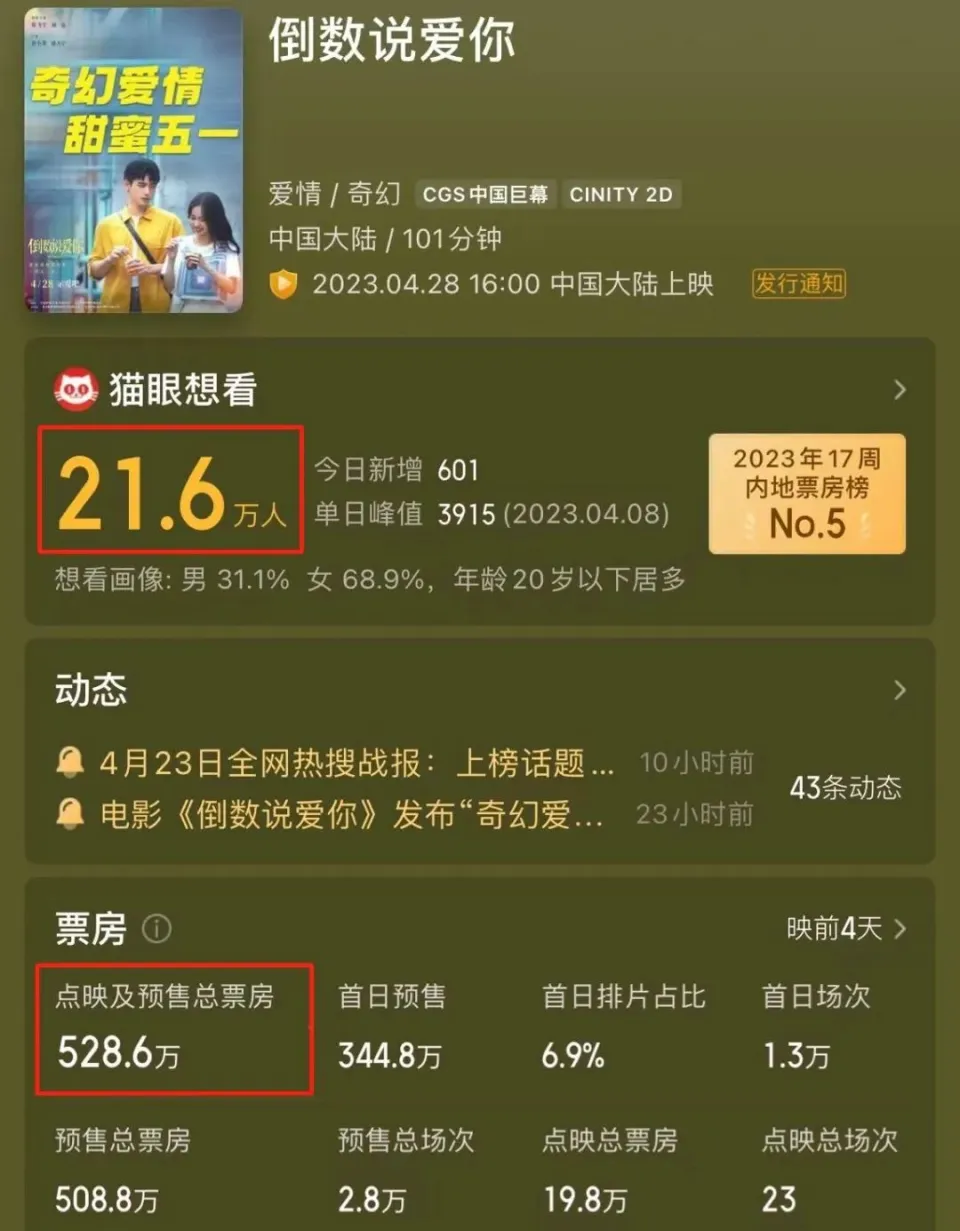Open the 2023年17周 内地票房榜 No.5 badge
The width and height of the screenshot is (960, 1231).
807,493
